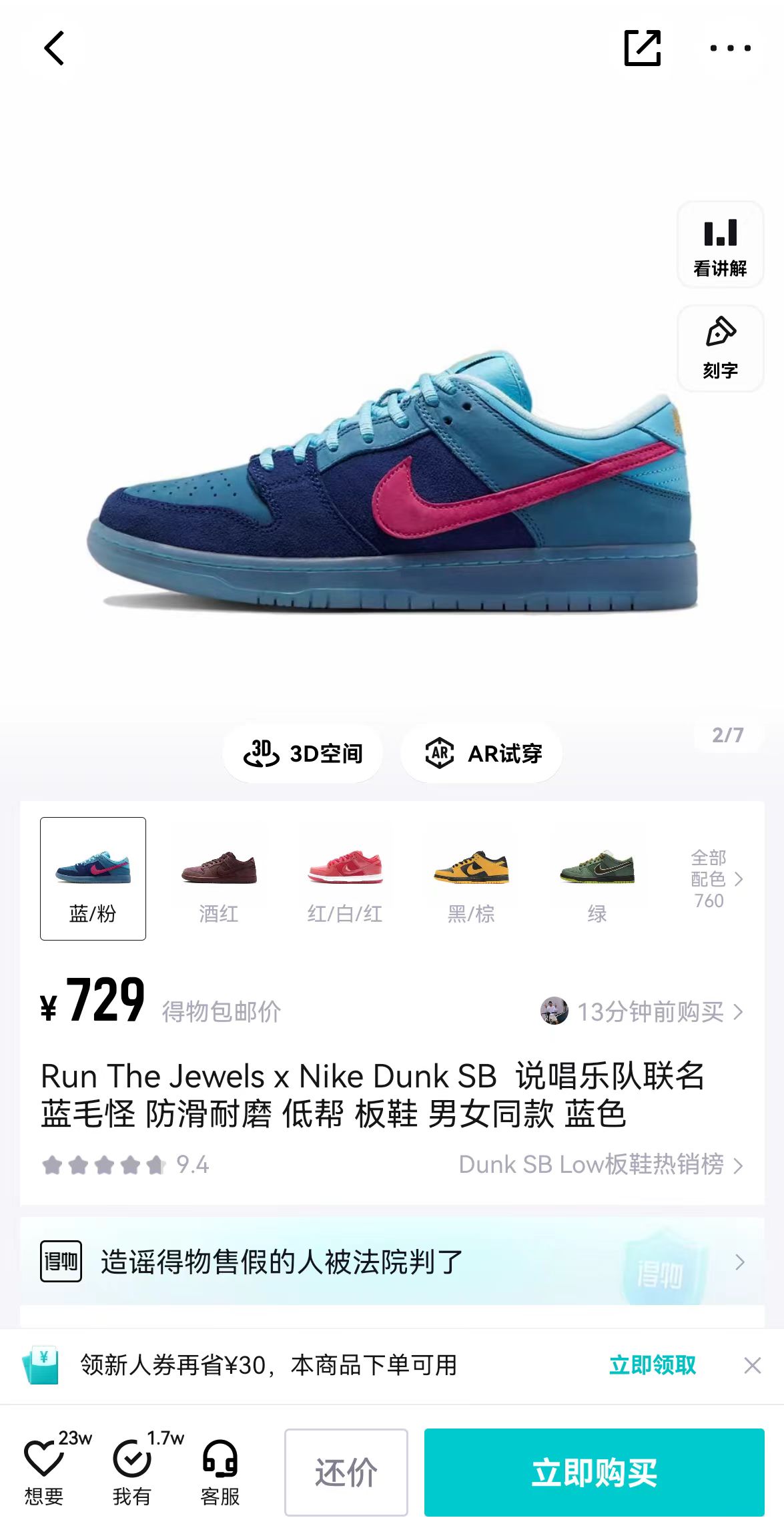Open the 看讲解 explanation button

[720, 245]
